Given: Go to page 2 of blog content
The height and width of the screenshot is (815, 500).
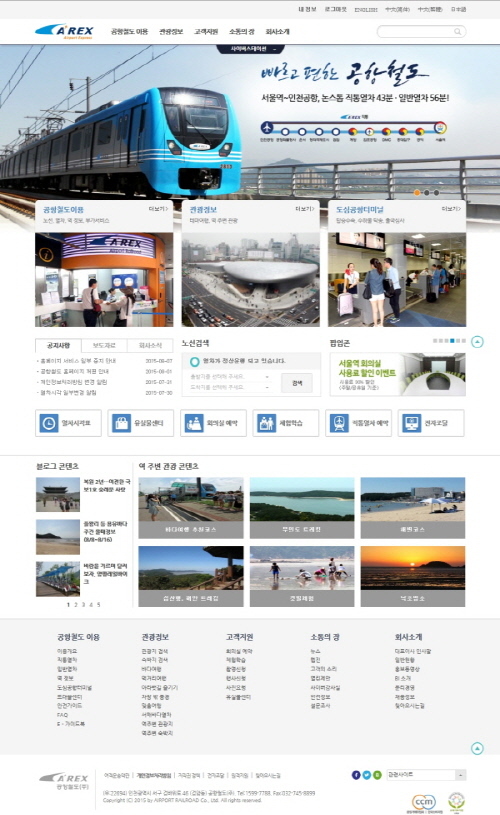Looking at the screenshot, I should coord(76,604).
